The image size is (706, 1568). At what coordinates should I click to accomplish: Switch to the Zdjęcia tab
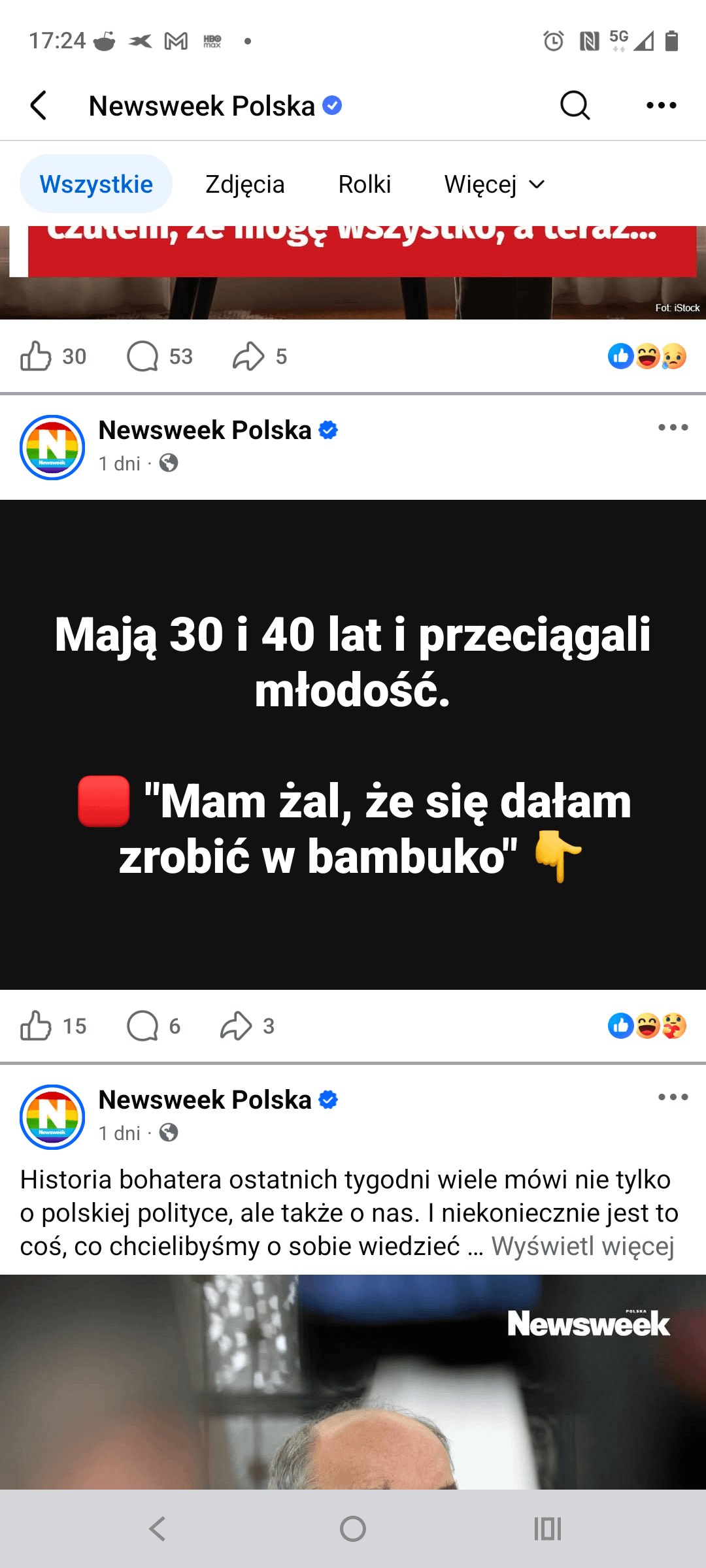click(x=245, y=184)
